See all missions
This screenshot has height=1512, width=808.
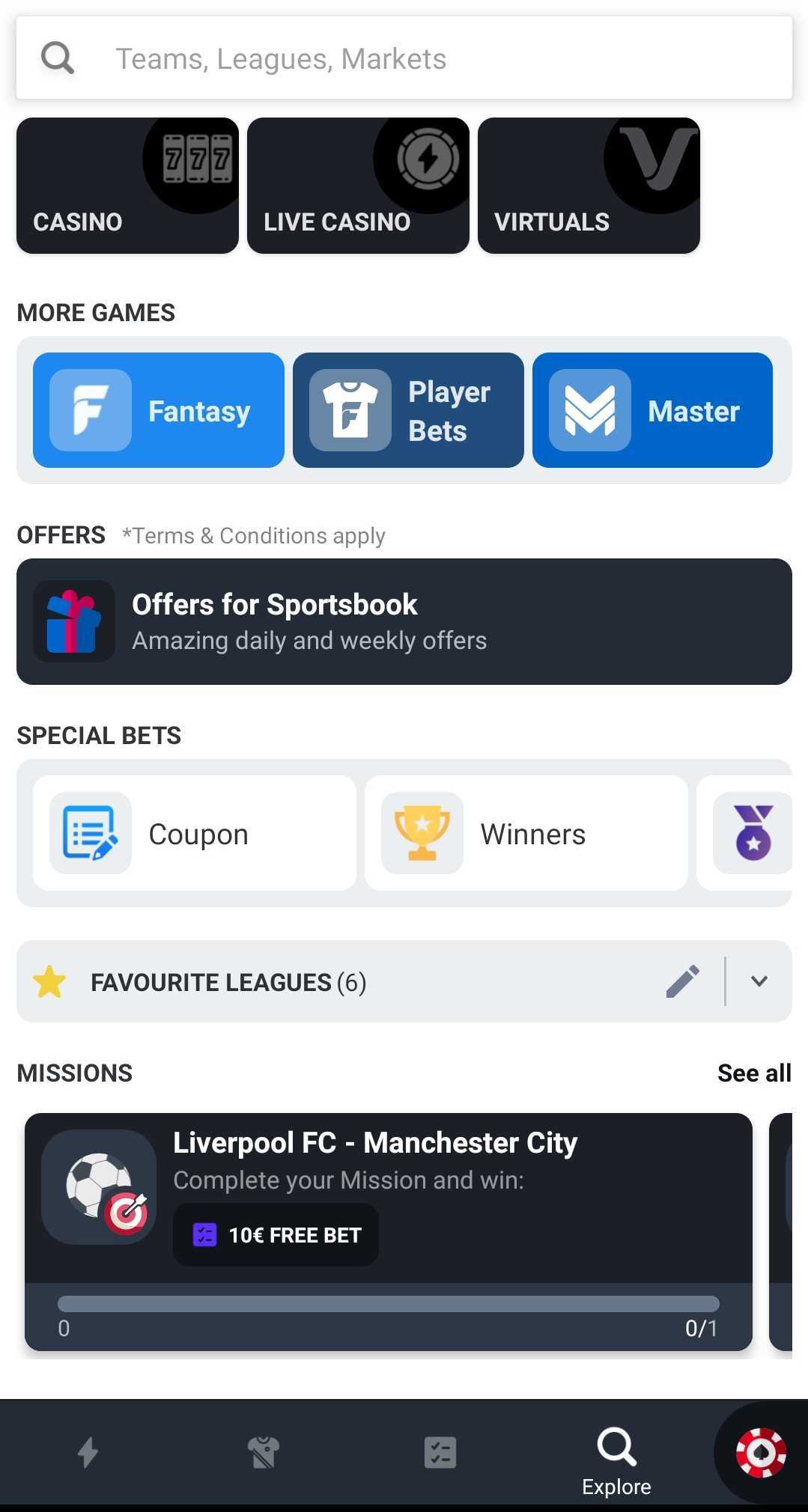[x=753, y=1073]
